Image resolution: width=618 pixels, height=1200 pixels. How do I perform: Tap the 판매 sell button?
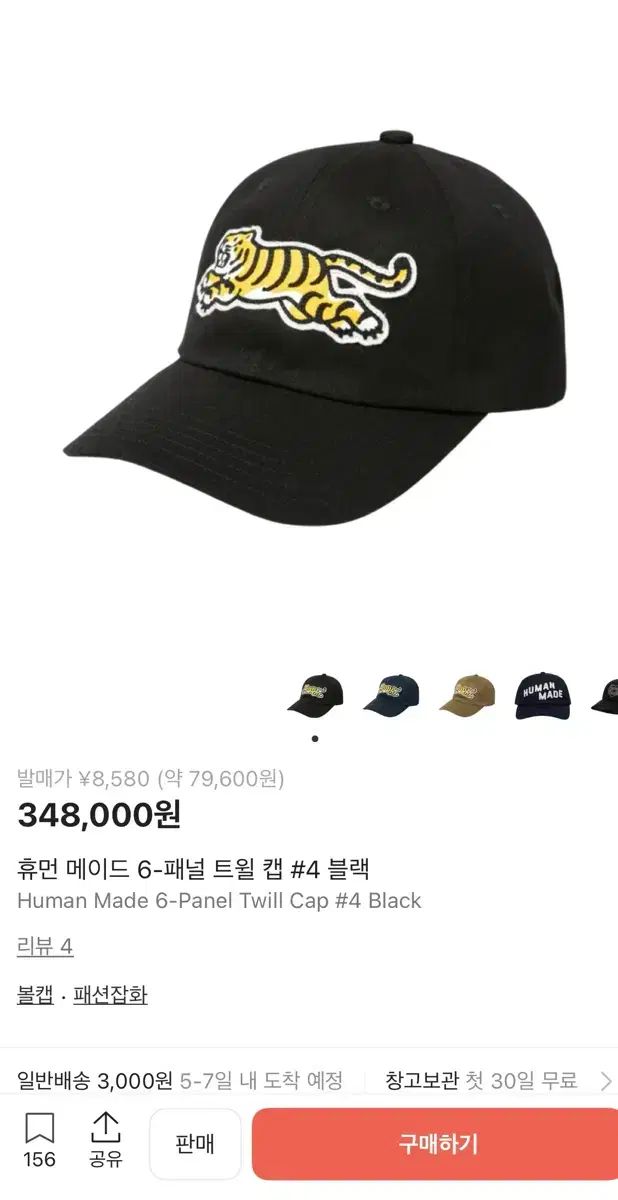tap(195, 1144)
